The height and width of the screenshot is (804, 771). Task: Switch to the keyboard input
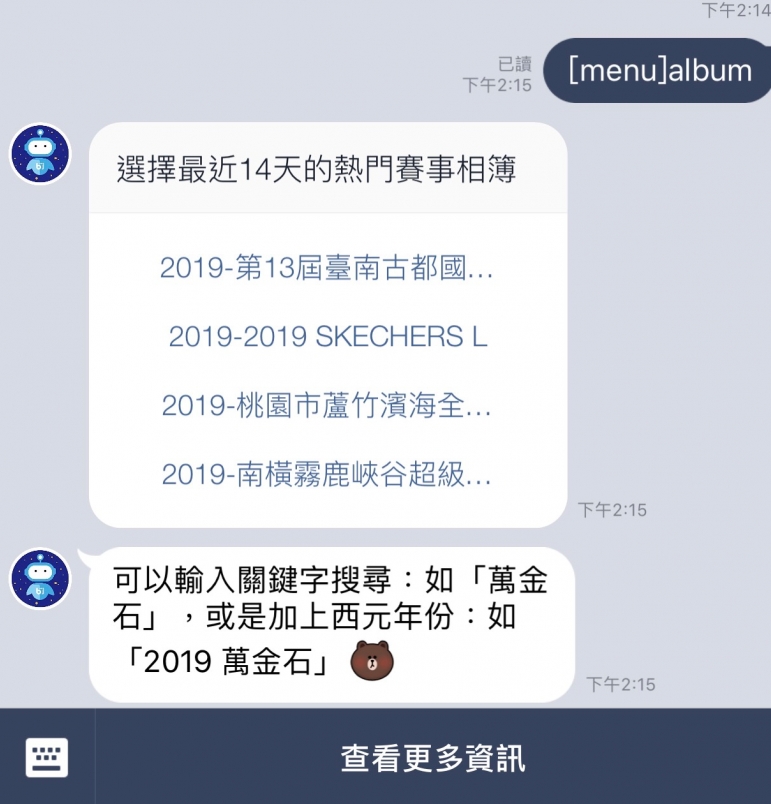[47, 757]
